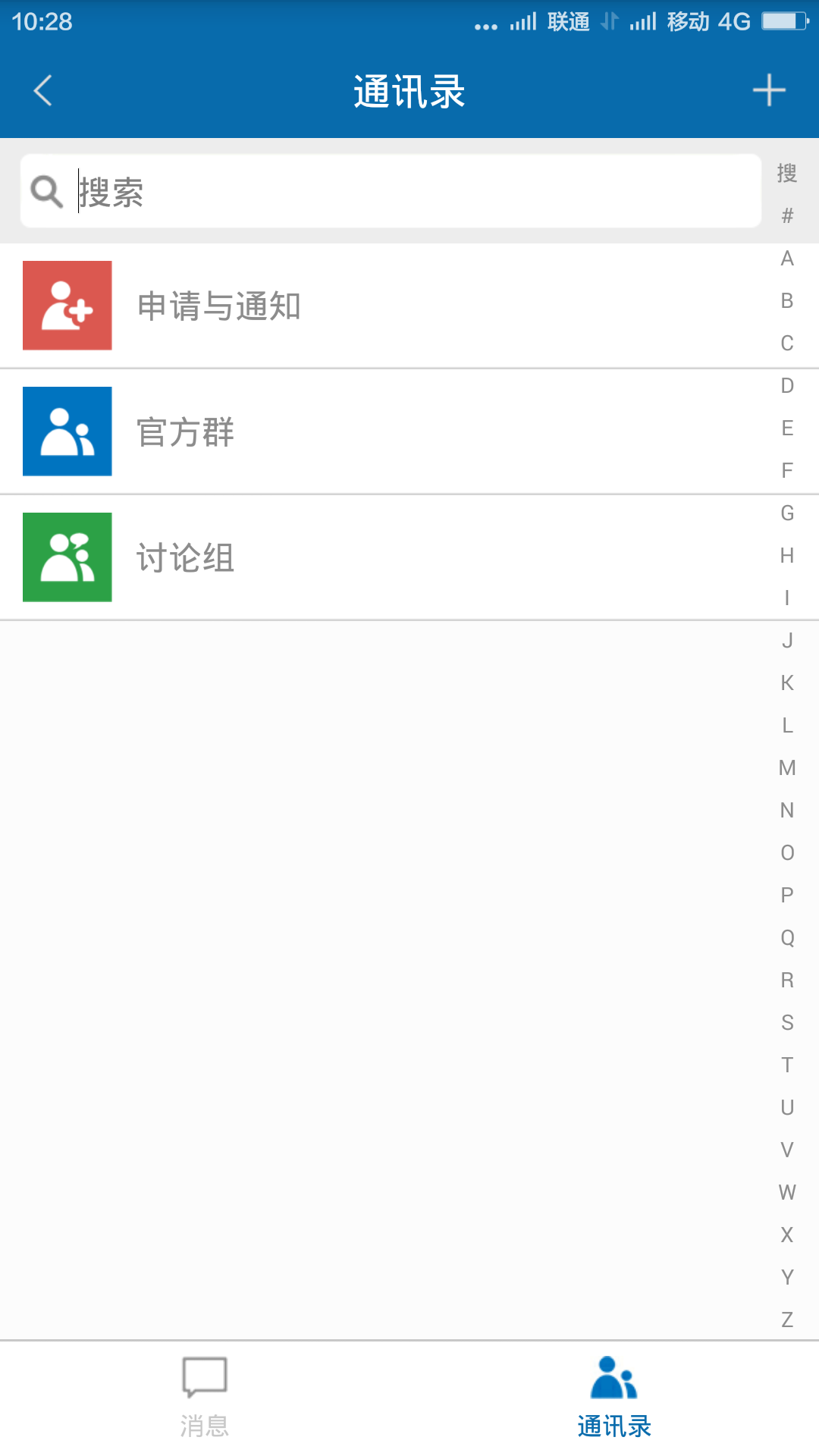Jump to letter Z in the index
819x1456 pixels.
(x=786, y=1319)
